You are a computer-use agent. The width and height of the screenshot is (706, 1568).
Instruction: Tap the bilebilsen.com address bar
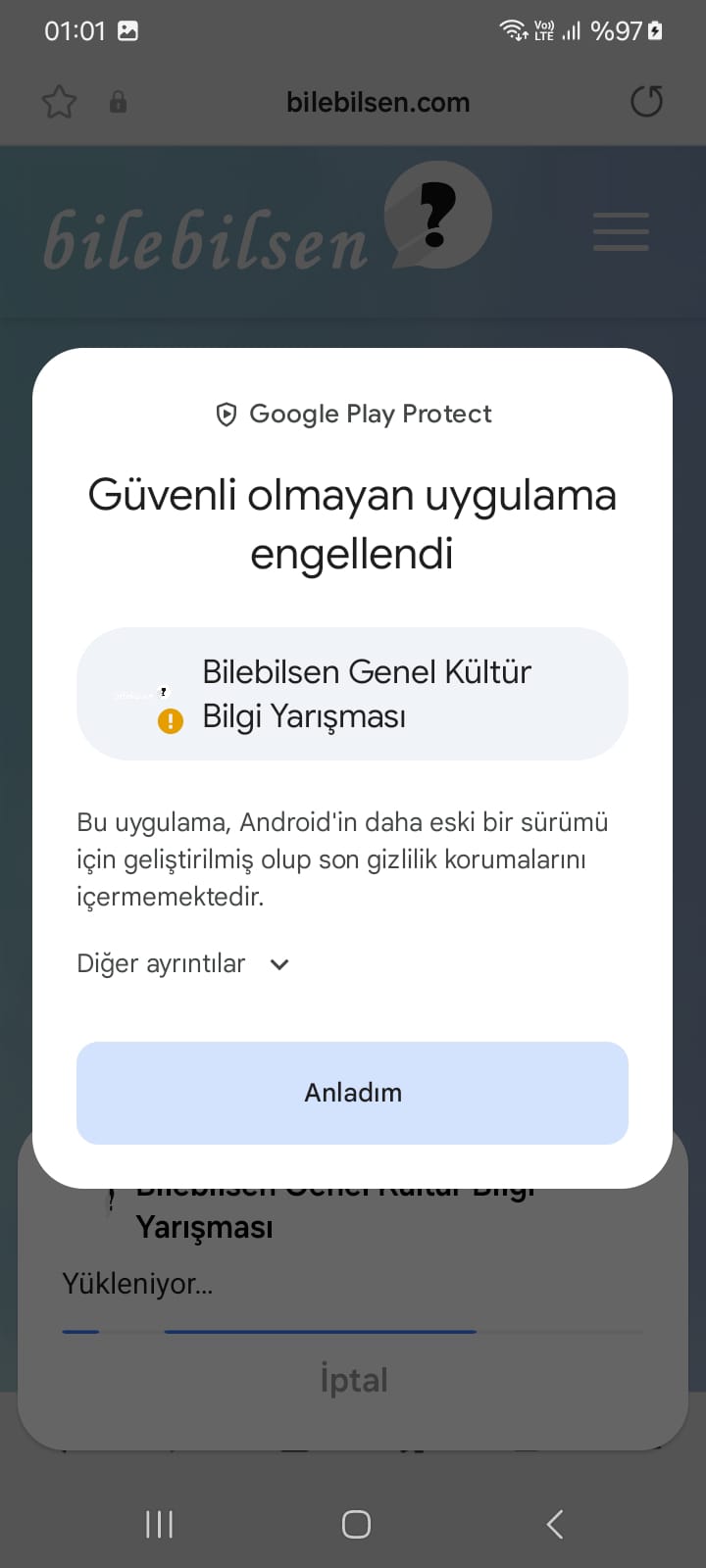pyautogui.click(x=378, y=101)
